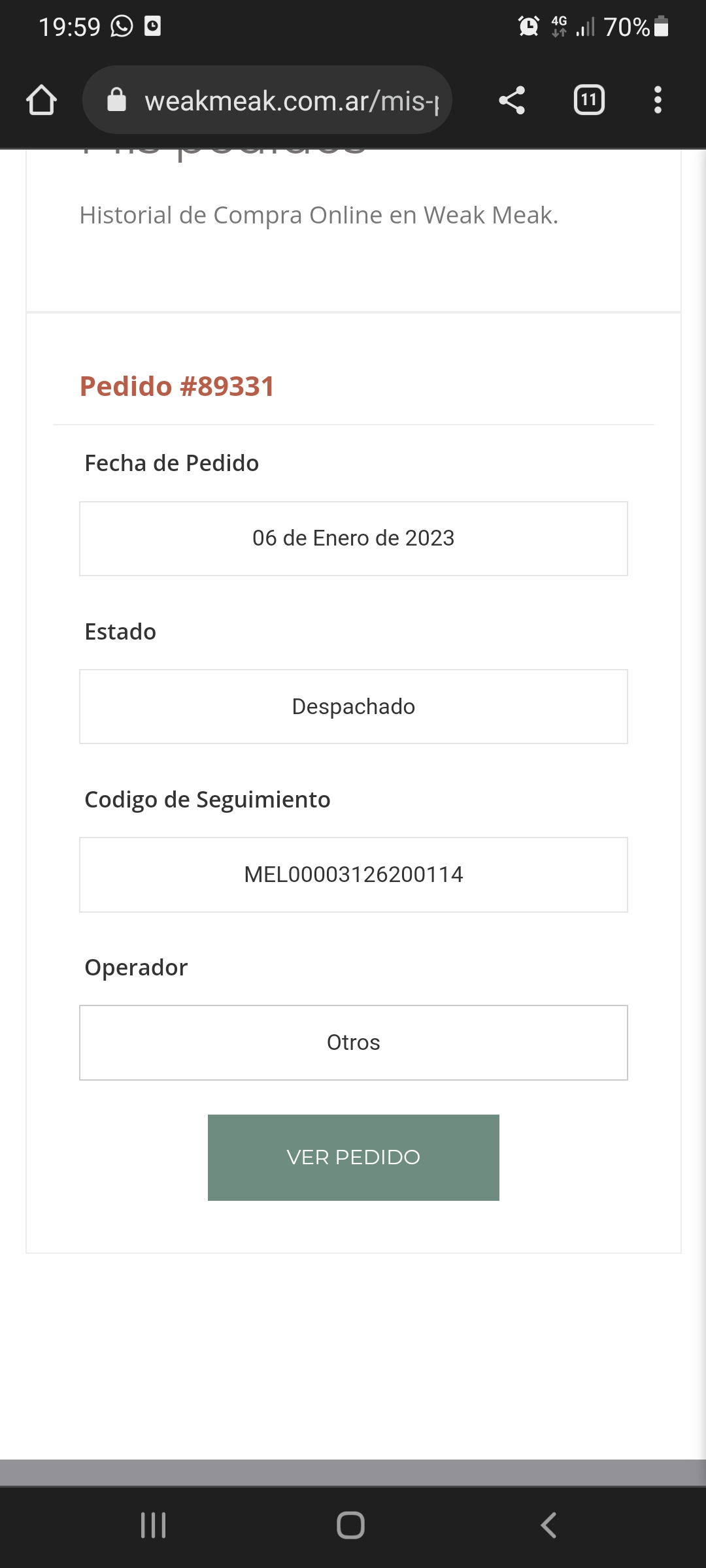Share this page
The height and width of the screenshot is (1568, 706).
(x=512, y=101)
